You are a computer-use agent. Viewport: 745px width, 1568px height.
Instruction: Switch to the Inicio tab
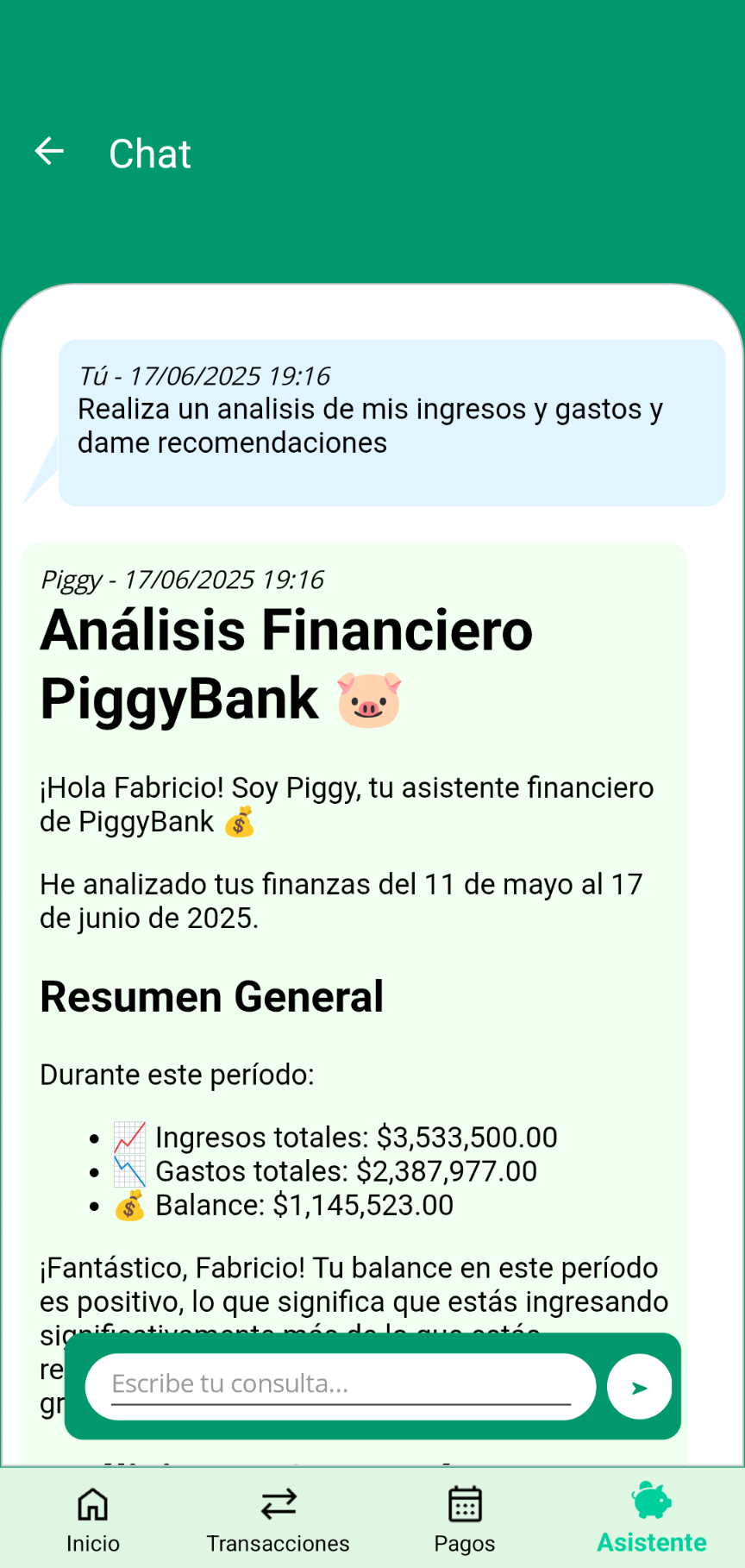[93, 1519]
